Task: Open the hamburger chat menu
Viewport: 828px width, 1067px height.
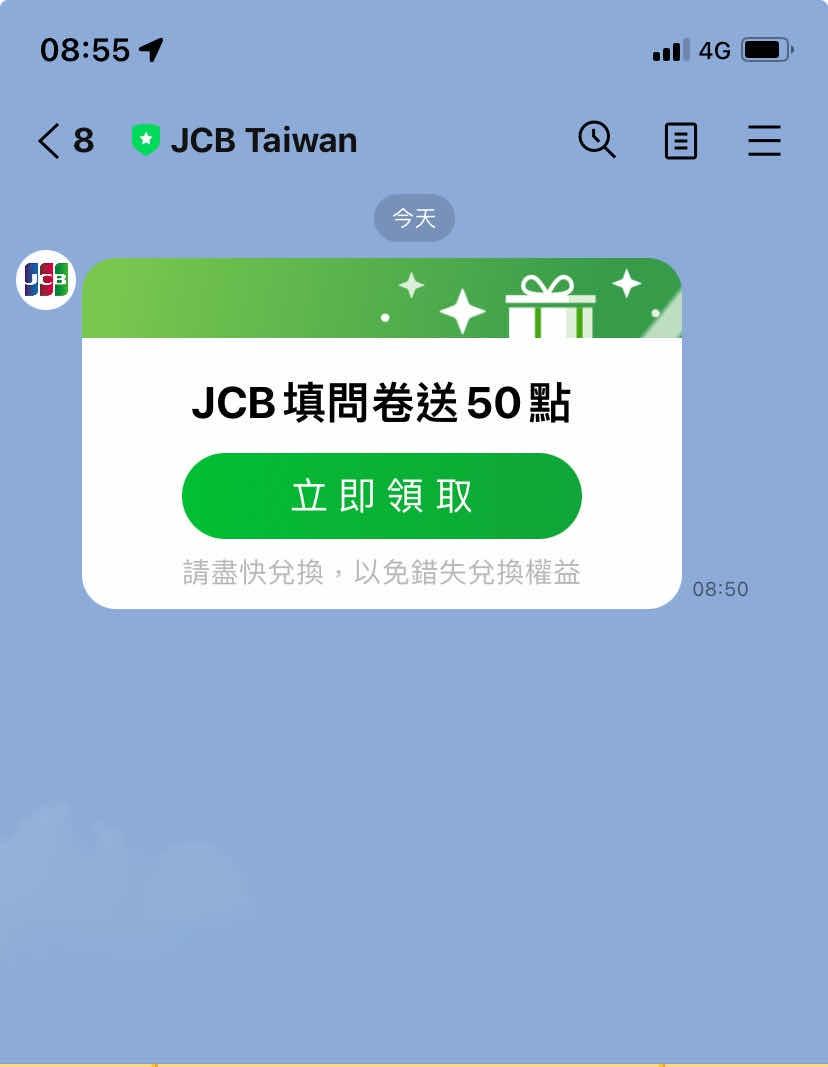Action: point(764,141)
